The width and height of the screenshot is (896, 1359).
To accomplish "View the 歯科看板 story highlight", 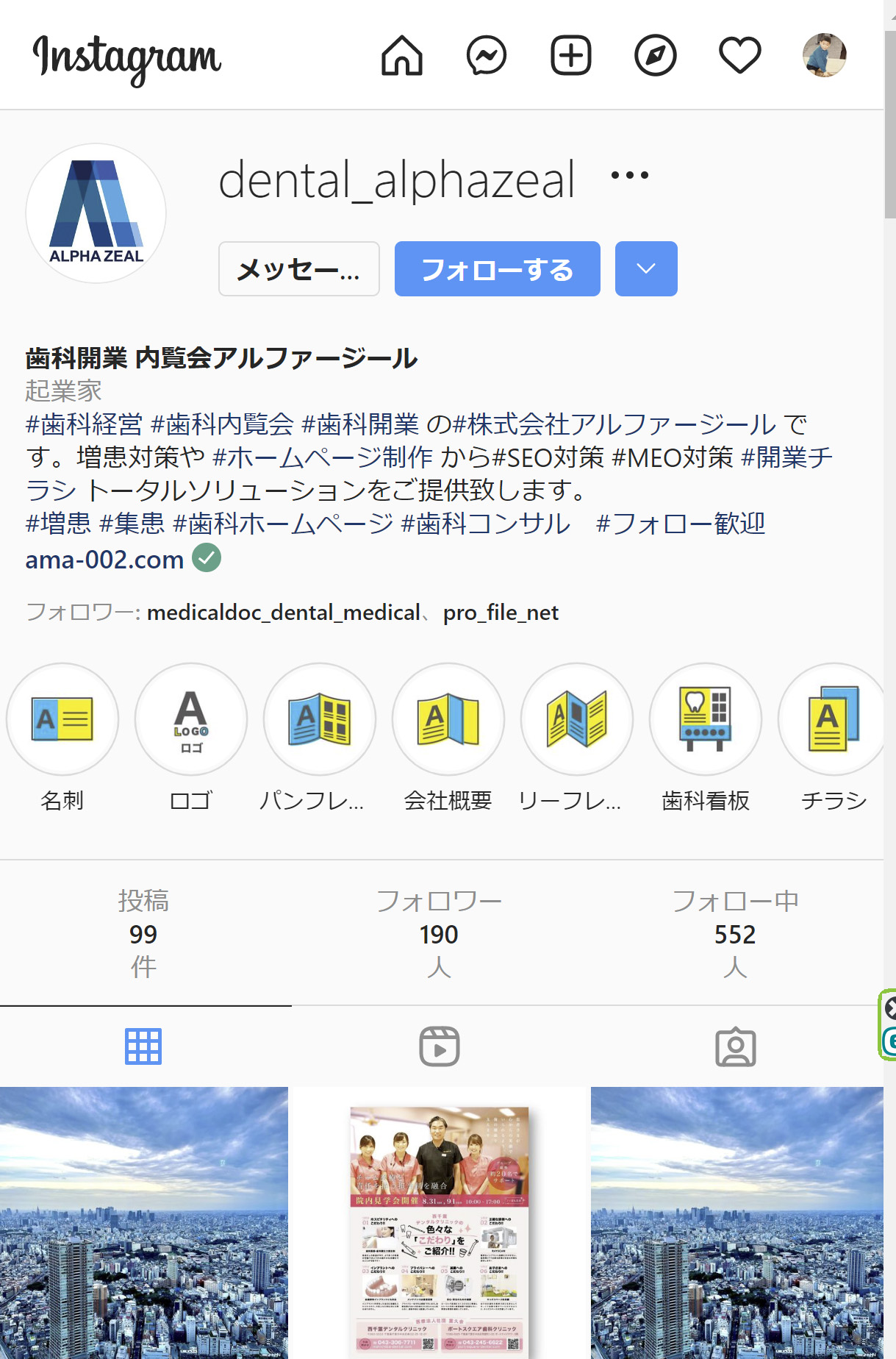I will click(x=706, y=719).
